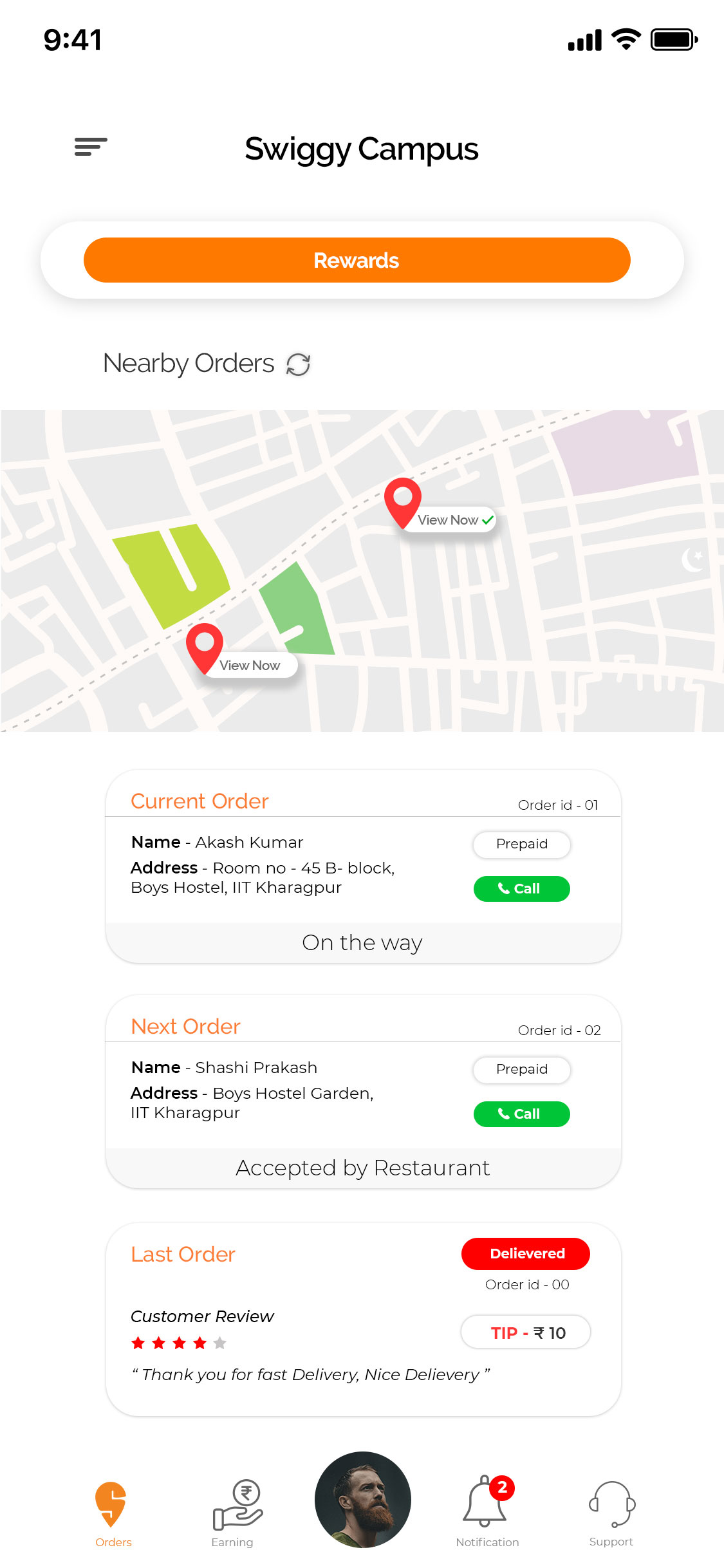
Task: Select View Now with the green check
Action: coord(456,519)
